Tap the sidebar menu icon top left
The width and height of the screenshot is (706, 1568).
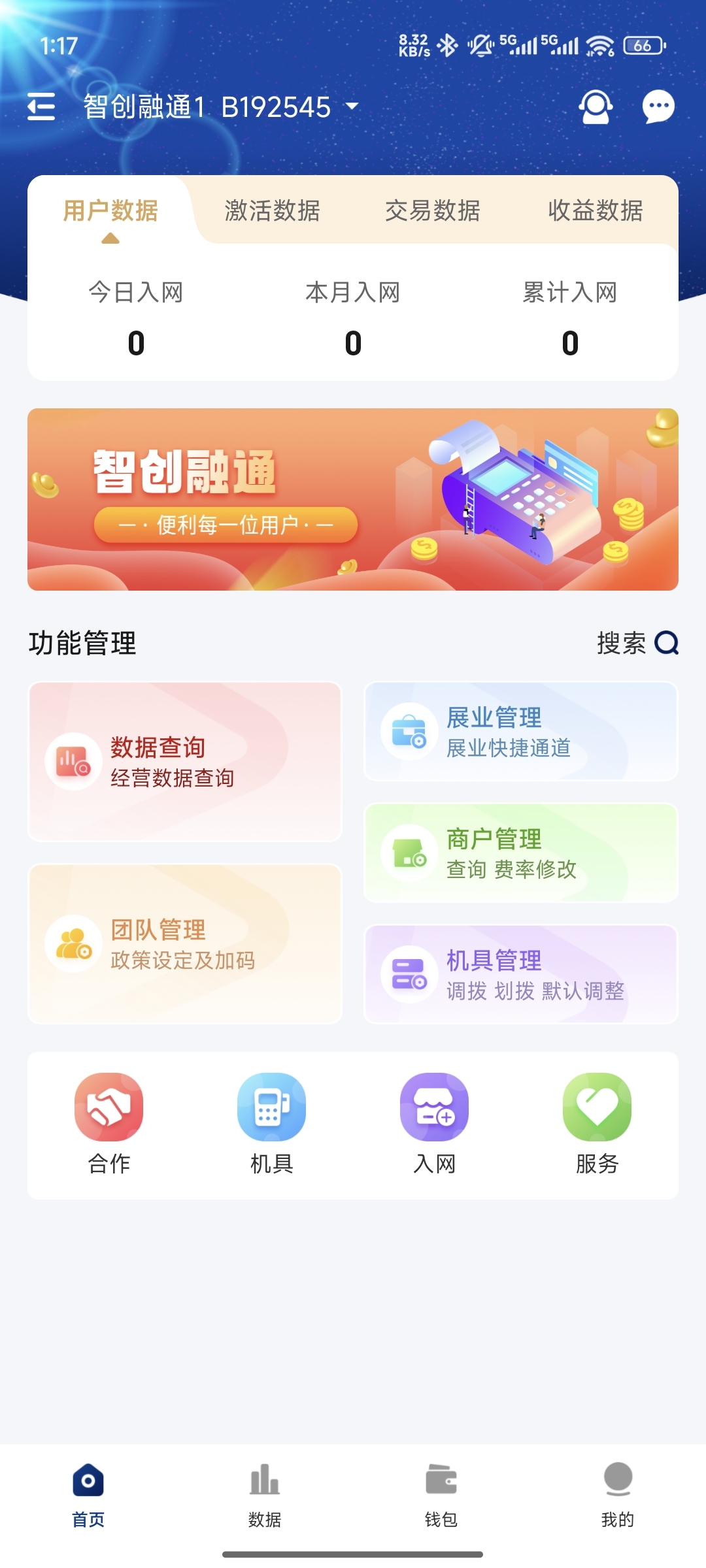click(x=41, y=107)
